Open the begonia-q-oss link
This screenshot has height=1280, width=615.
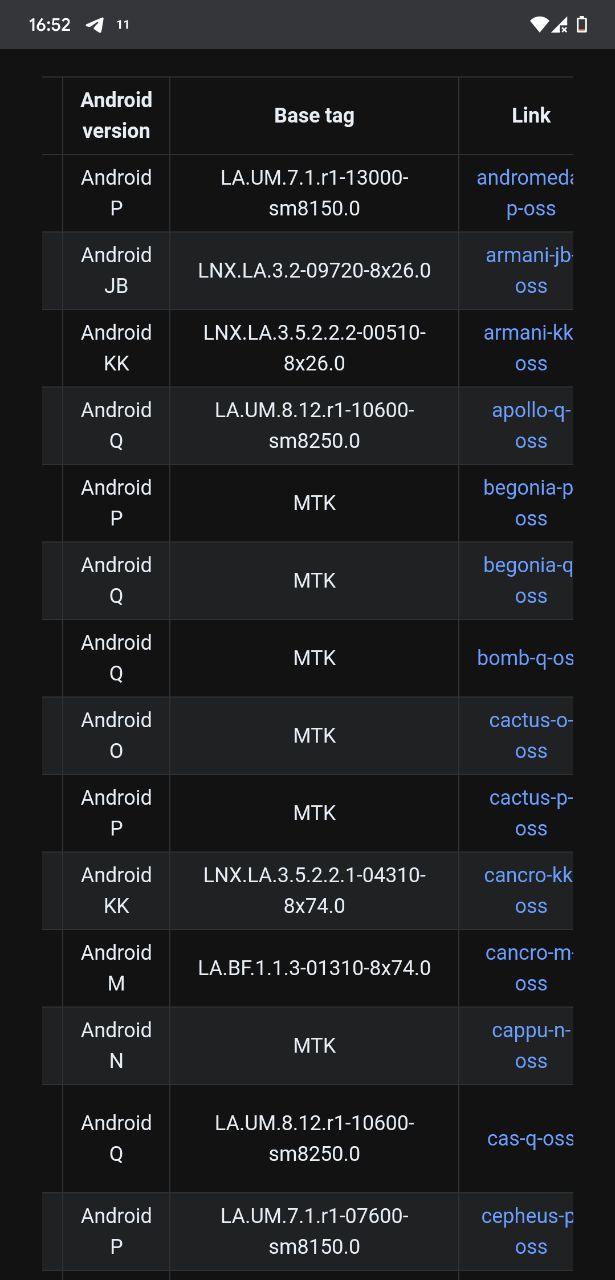pos(529,580)
